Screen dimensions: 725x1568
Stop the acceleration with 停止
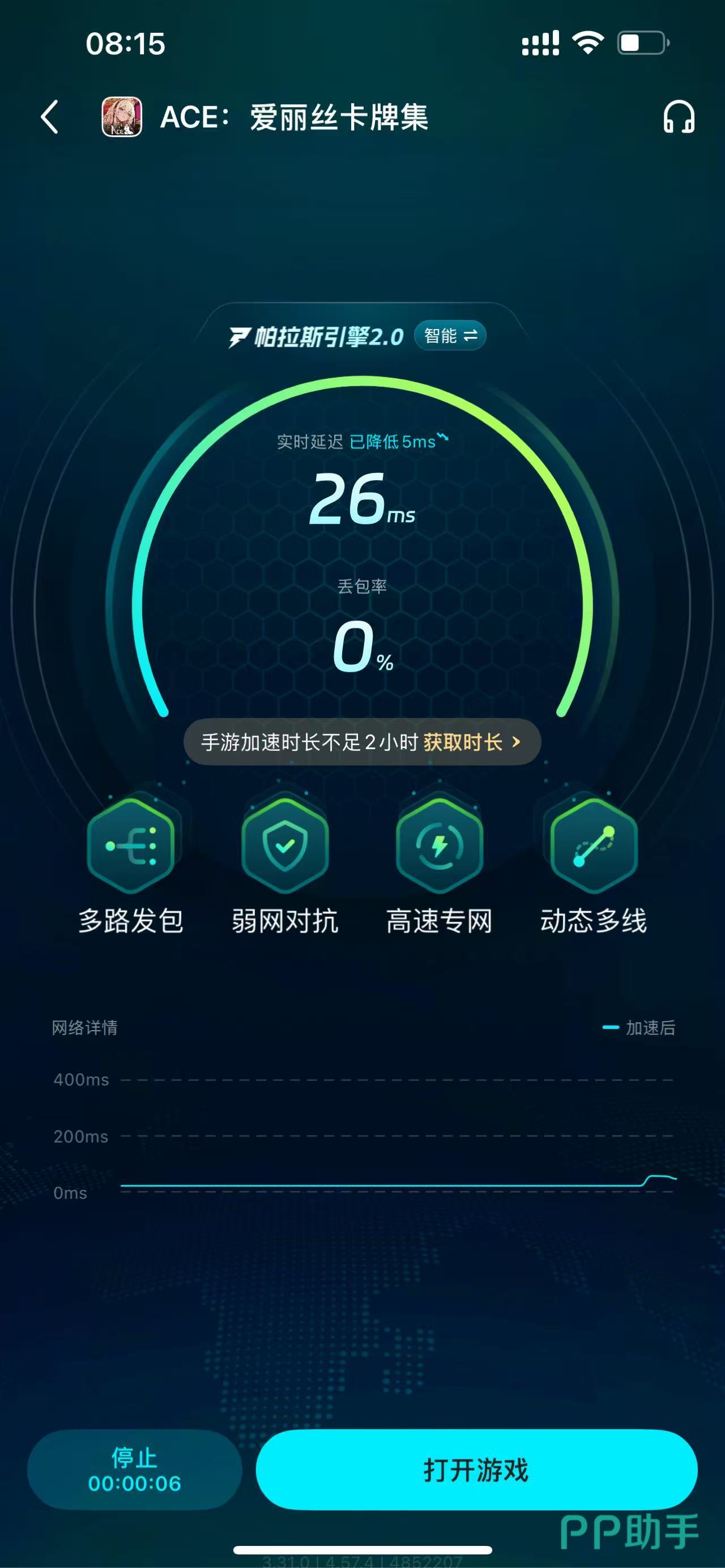click(x=135, y=1470)
